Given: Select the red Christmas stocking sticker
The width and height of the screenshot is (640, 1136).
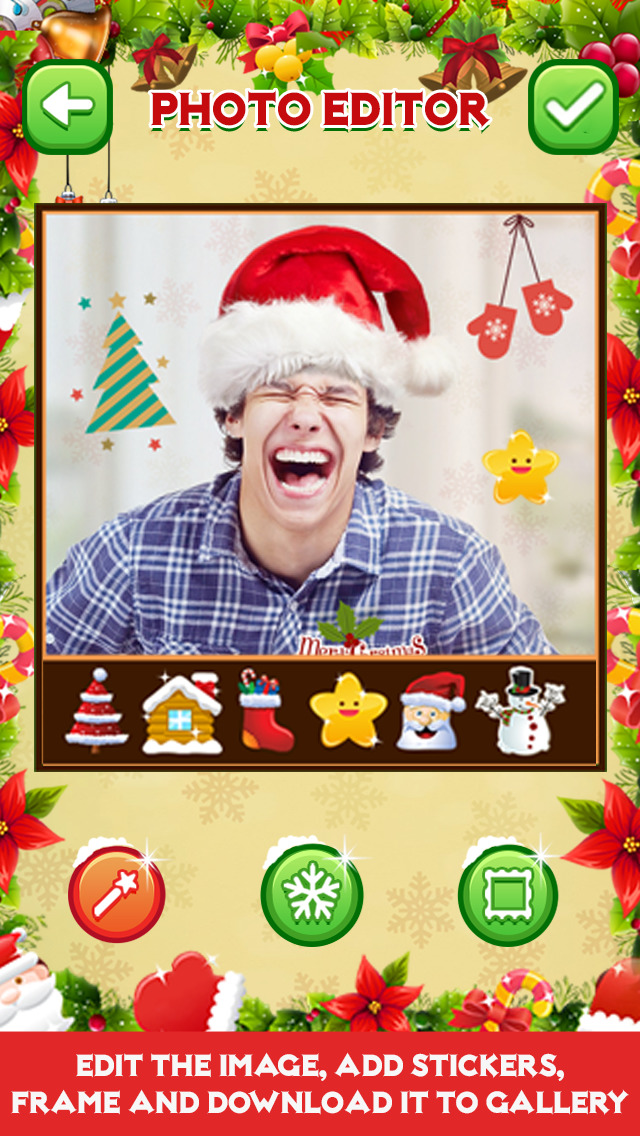Looking at the screenshot, I should click(x=265, y=711).
